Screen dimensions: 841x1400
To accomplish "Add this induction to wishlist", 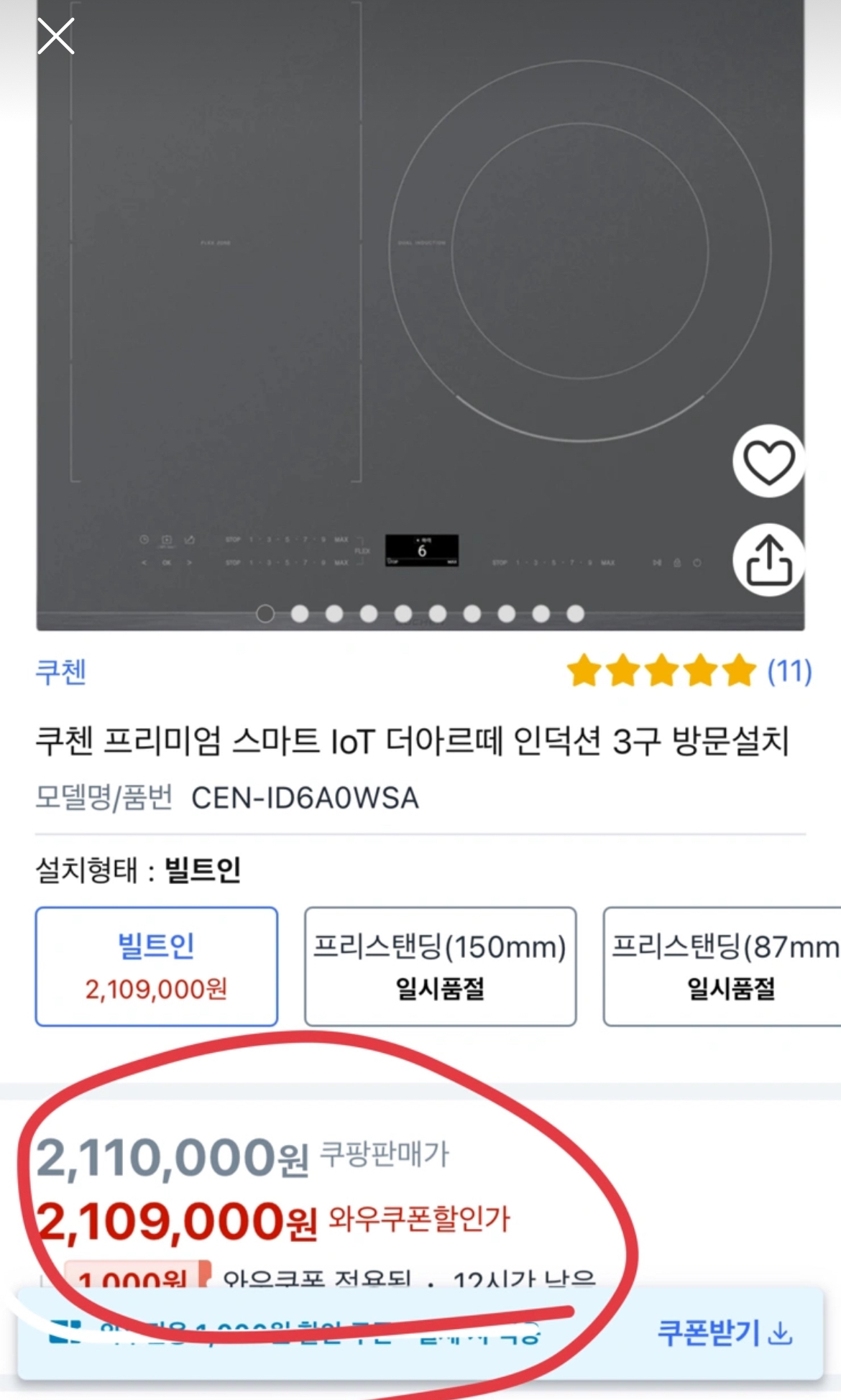I will (x=768, y=461).
